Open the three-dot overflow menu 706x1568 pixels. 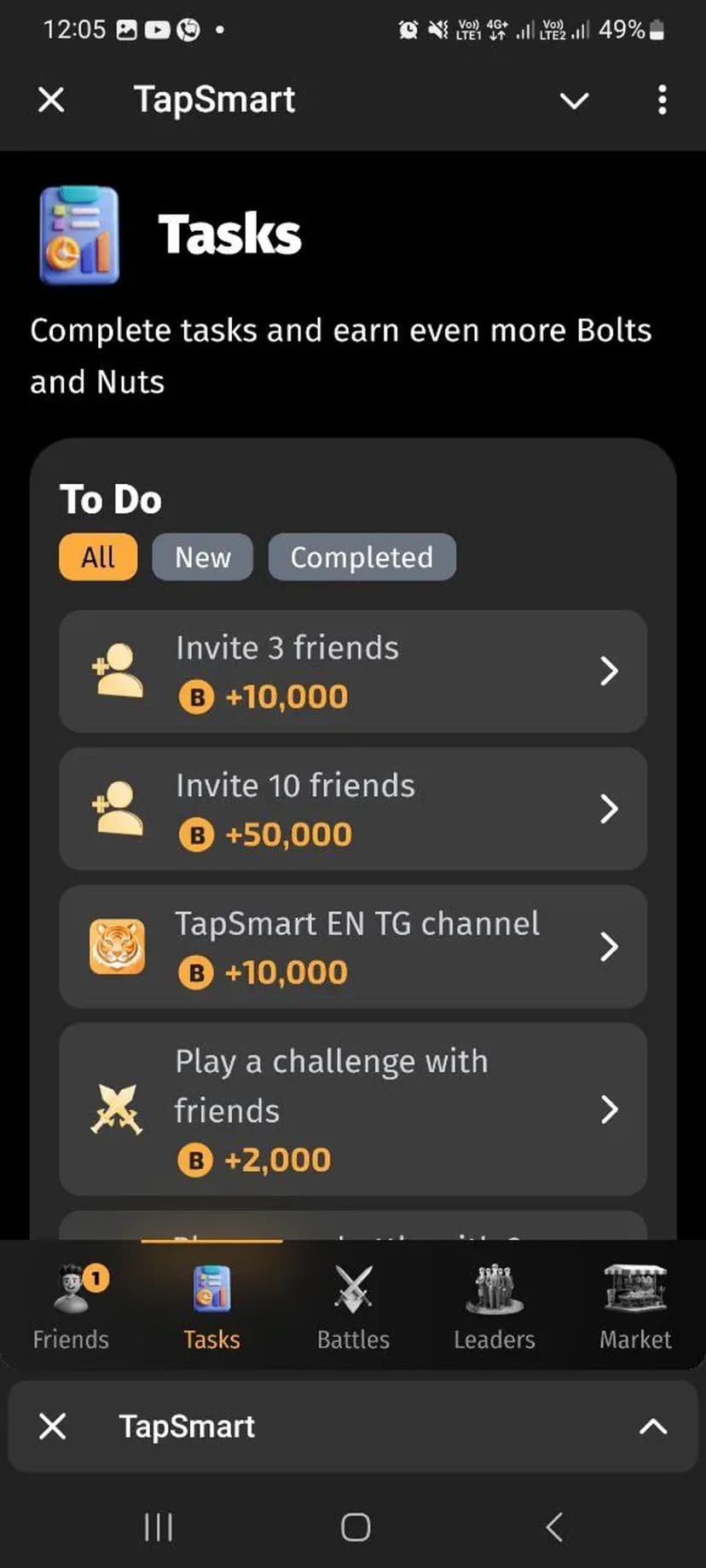[x=662, y=100]
